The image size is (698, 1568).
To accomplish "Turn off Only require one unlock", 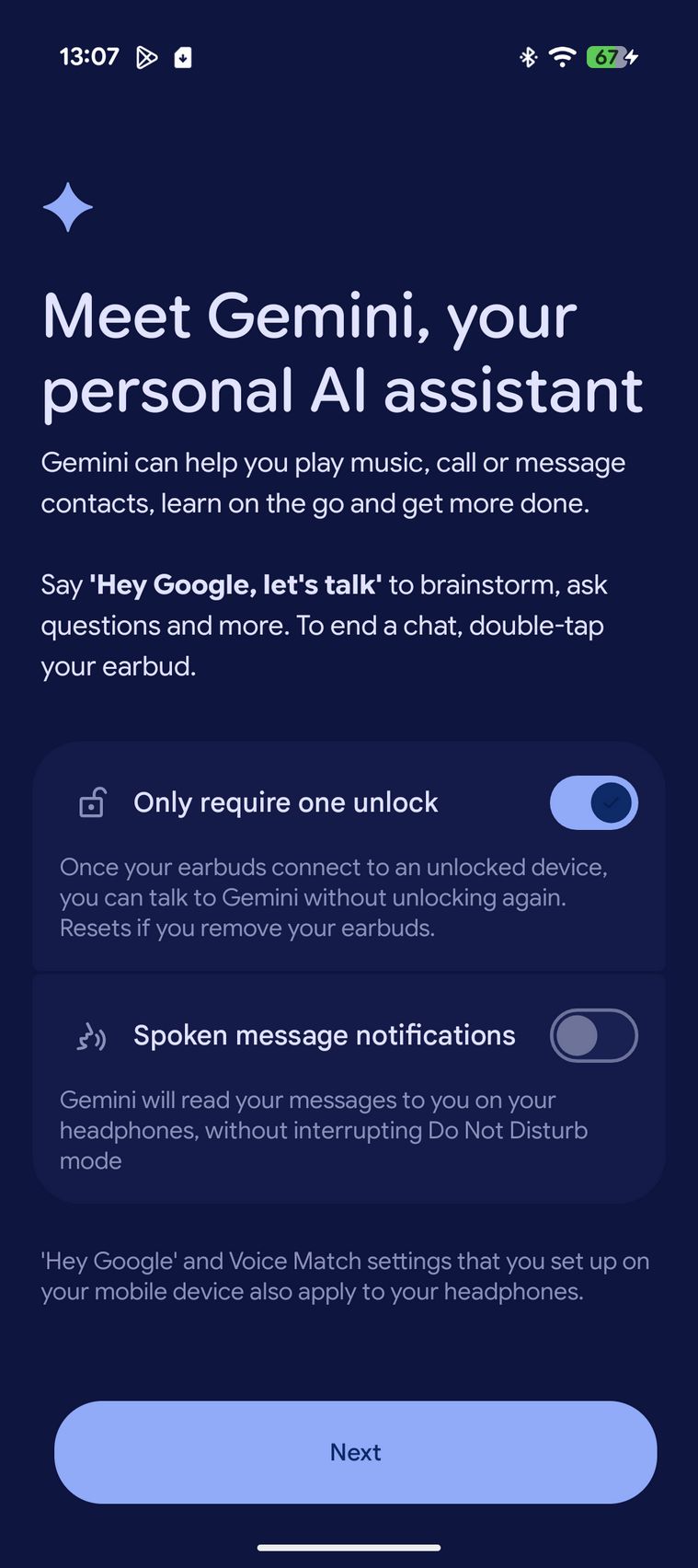I will [x=593, y=802].
